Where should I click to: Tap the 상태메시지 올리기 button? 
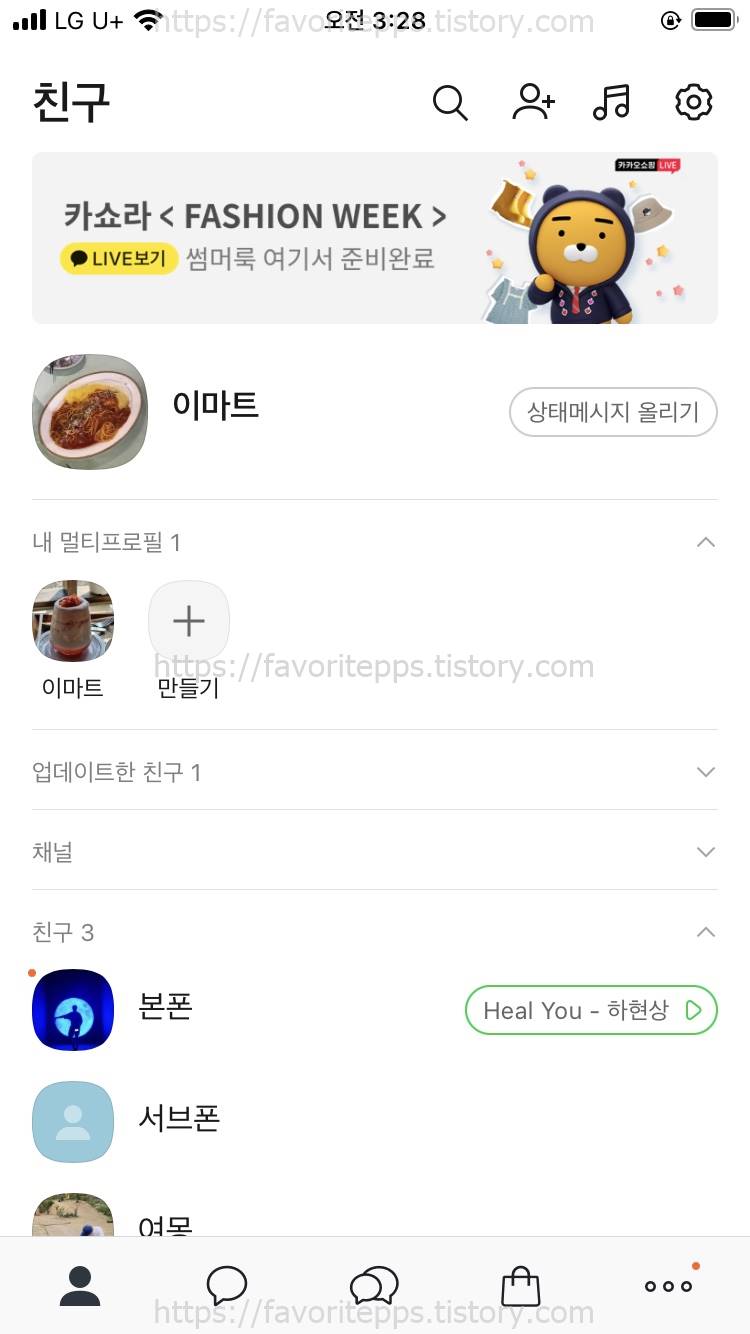point(613,412)
